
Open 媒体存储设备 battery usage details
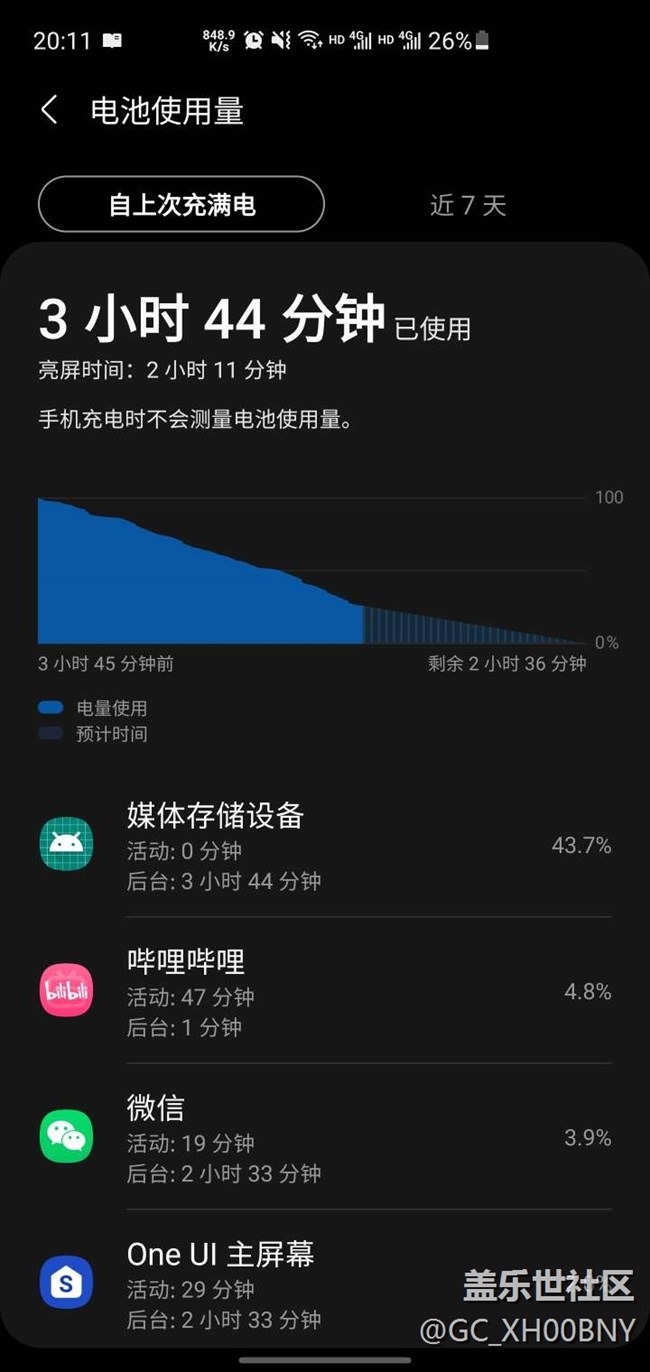click(x=324, y=845)
